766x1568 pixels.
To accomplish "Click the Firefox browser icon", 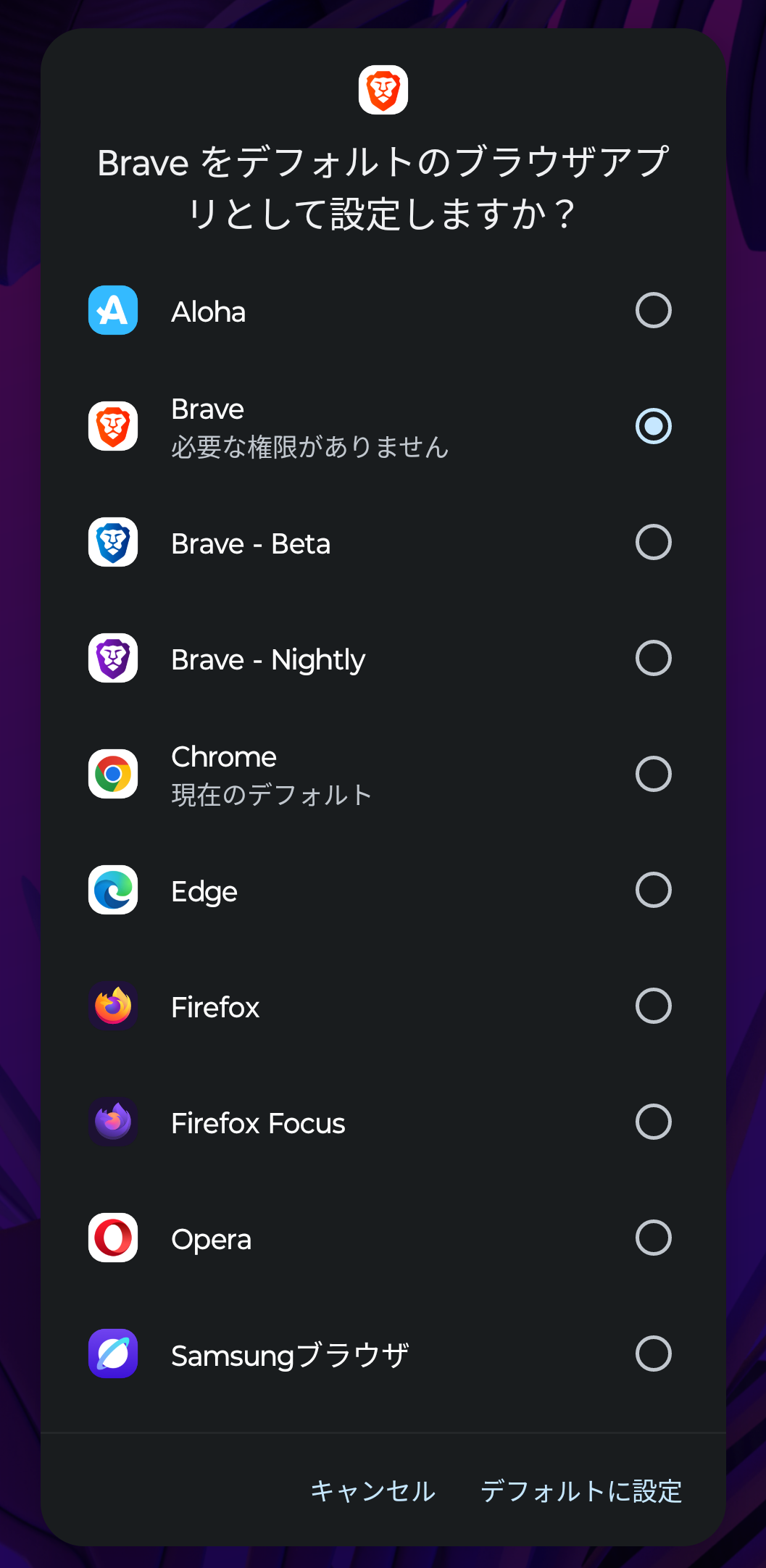I will coord(112,1006).
